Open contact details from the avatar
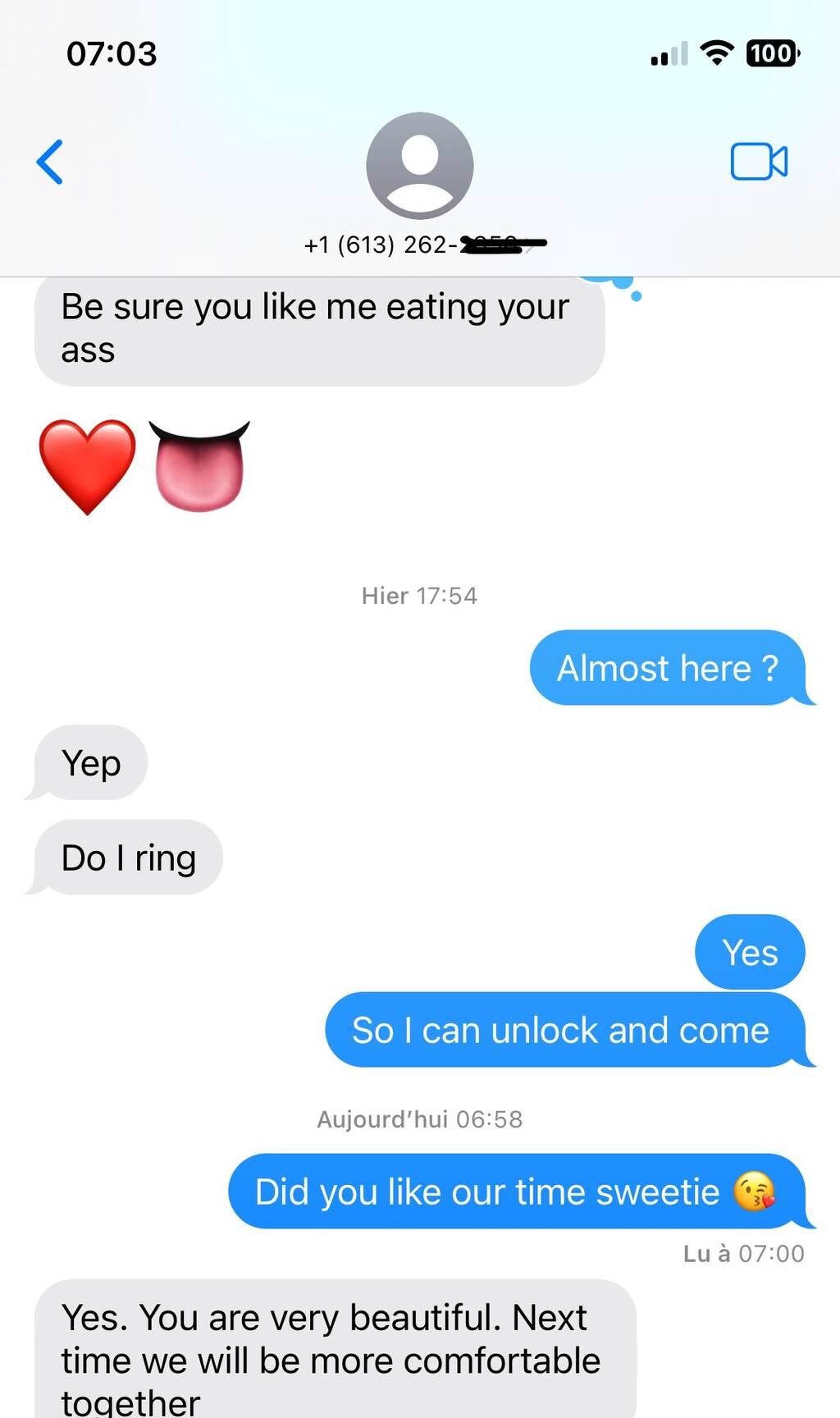840x1418 pixels. [x=419, y=166]
